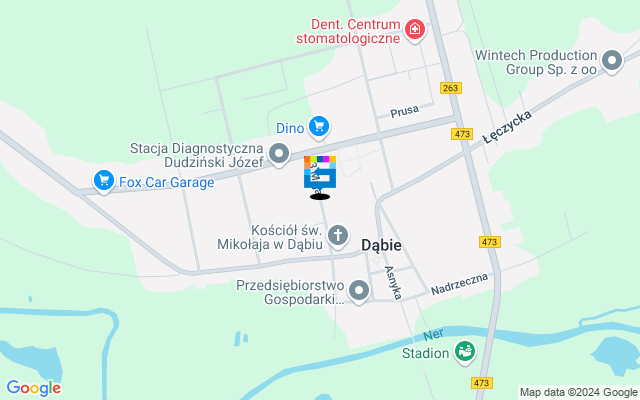
Task: Tap the Stadion marker
Action: click(464, 351)
